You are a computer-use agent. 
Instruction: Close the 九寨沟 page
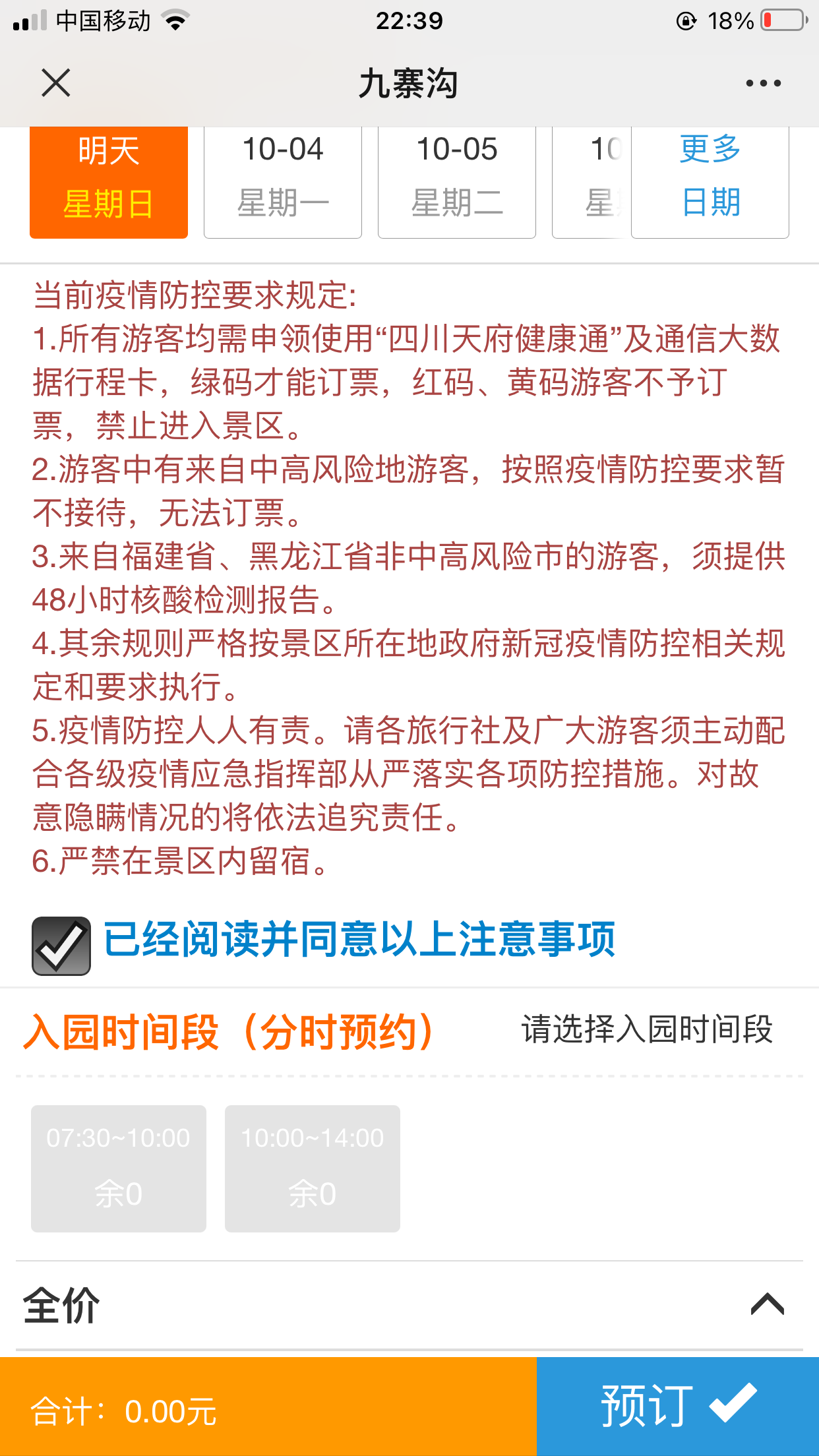pos(56,84)
